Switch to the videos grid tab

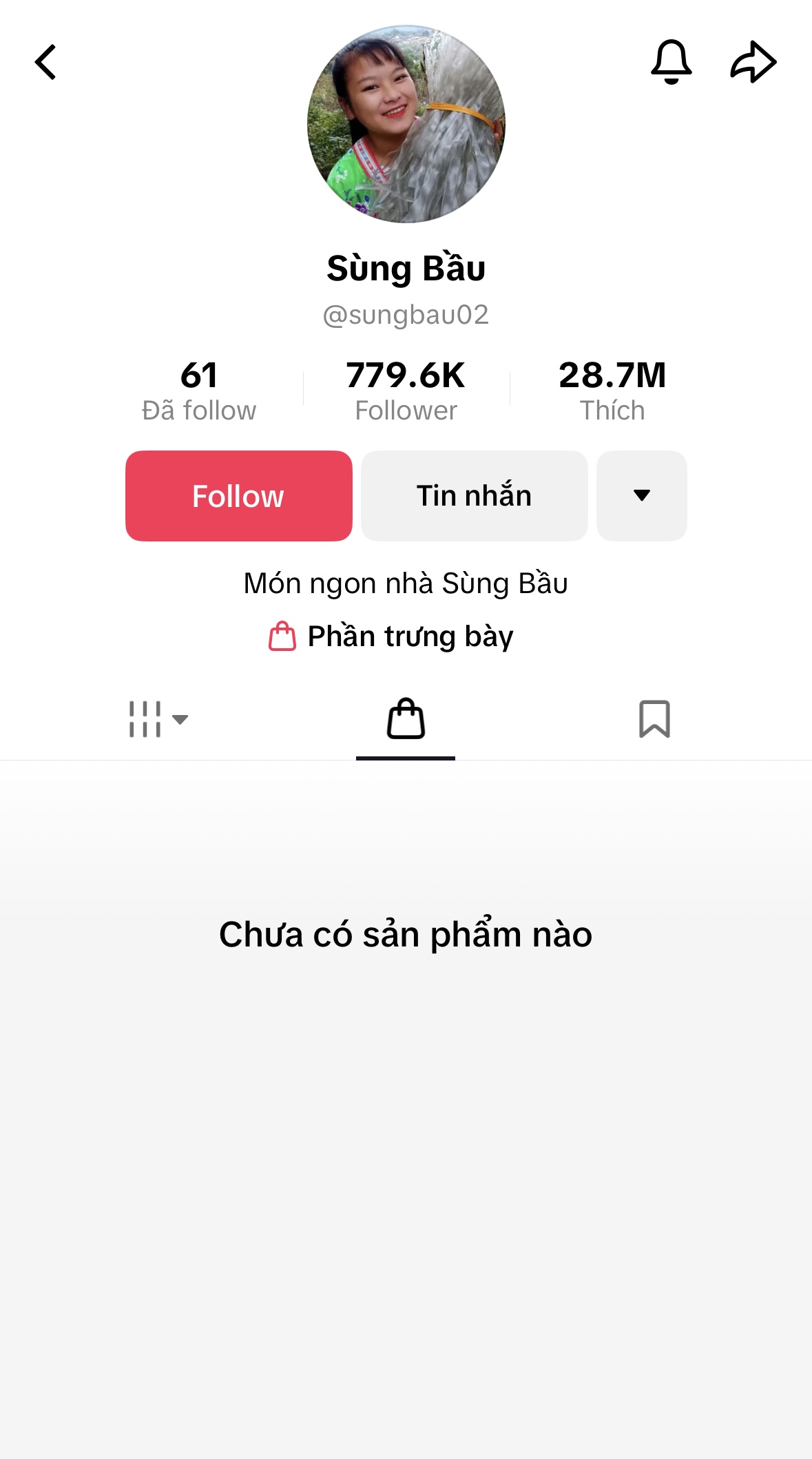point(158,720)
